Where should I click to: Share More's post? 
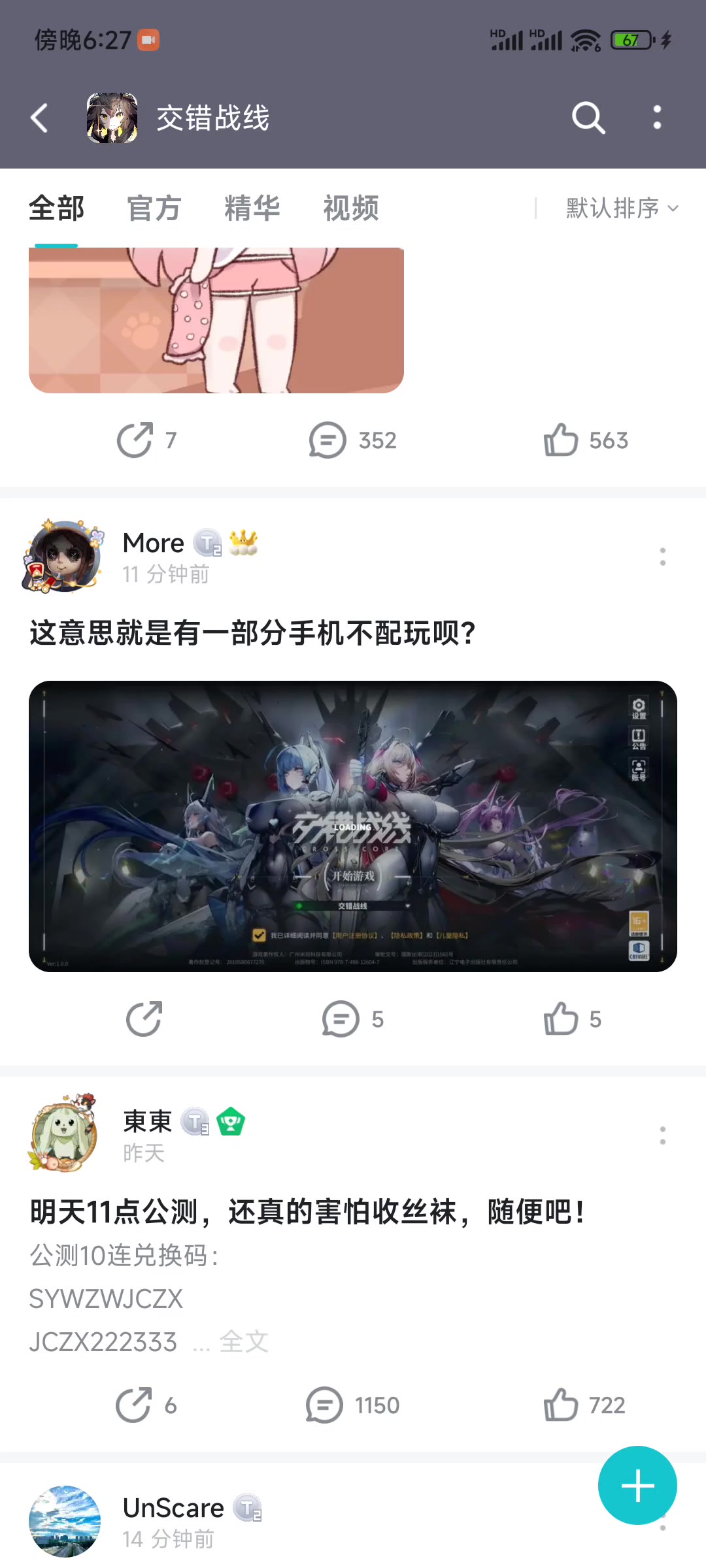[144, 1019]
